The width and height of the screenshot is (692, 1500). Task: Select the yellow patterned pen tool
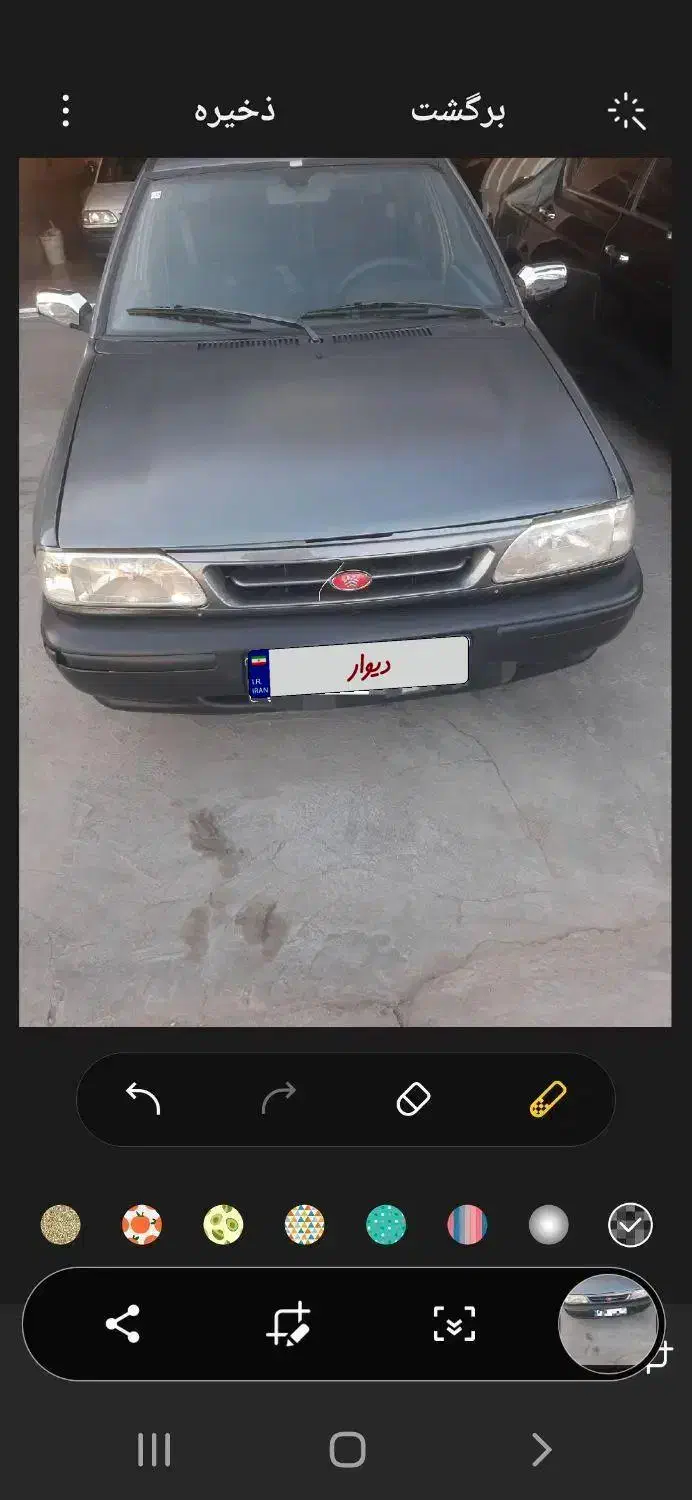[x=547, y=1099]
